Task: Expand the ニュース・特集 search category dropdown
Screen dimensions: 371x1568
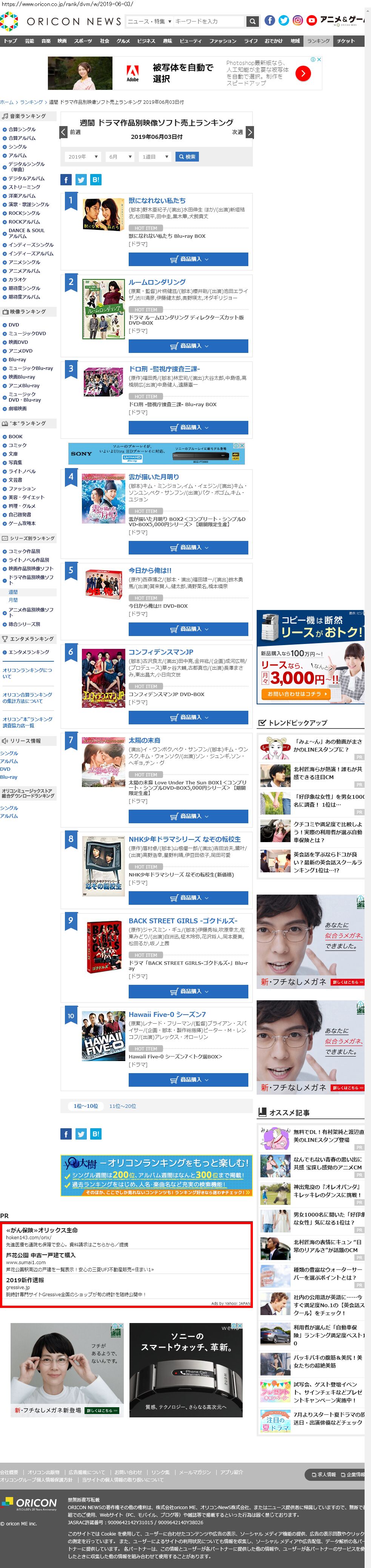Action: (x=149, y=21)
